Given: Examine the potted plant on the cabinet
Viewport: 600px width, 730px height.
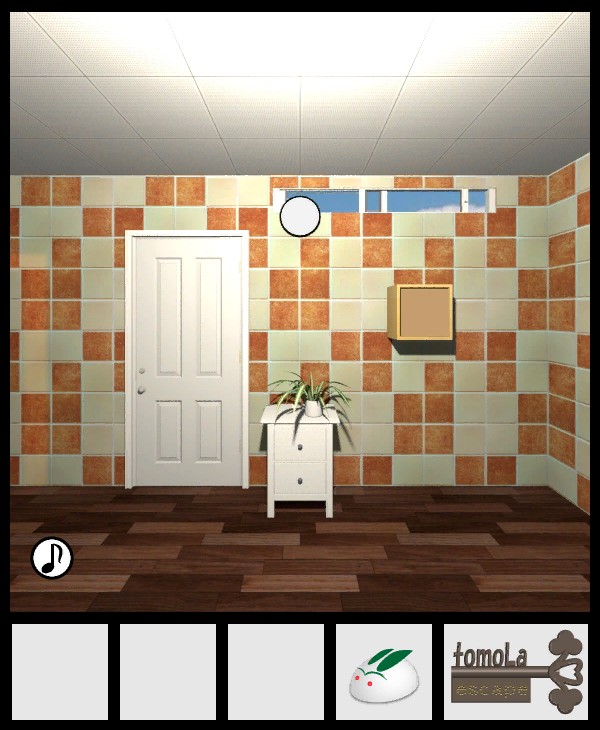Looking at the screenshot, I should [x=311, y=394].
